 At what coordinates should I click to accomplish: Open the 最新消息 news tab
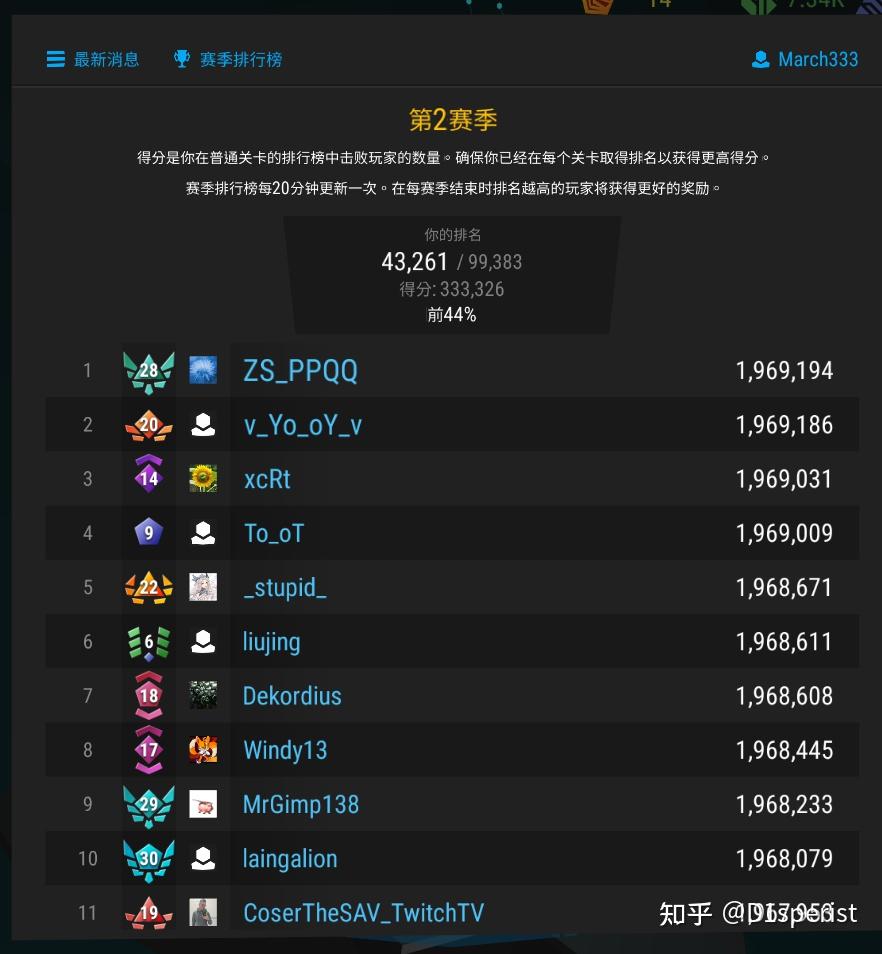(93, 60)
